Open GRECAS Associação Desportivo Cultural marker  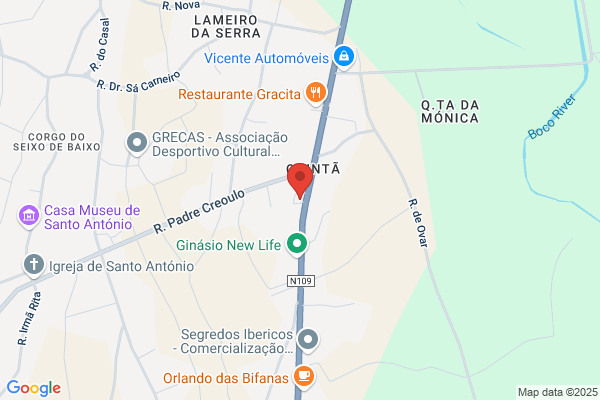[x=137, y=144]
